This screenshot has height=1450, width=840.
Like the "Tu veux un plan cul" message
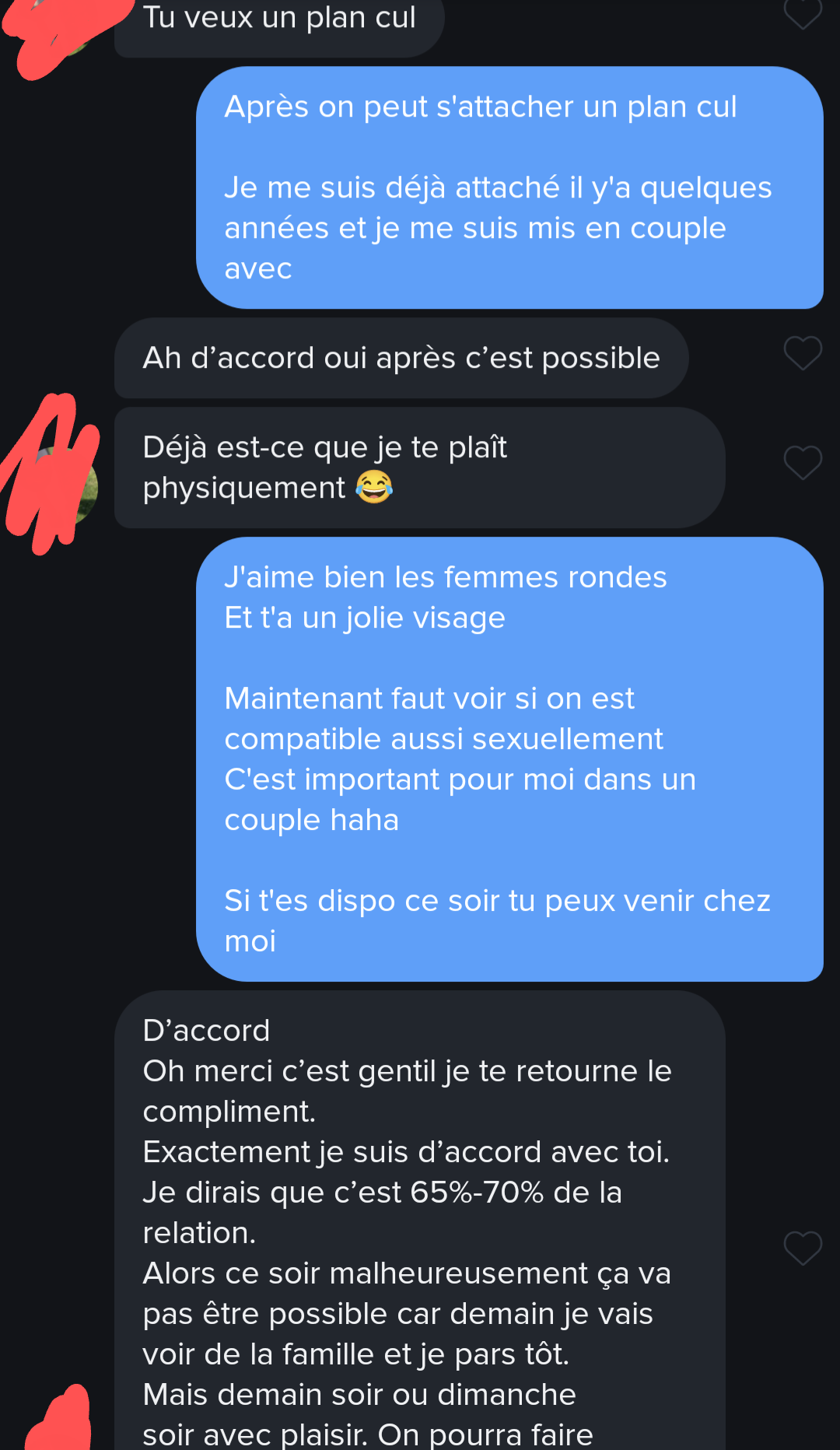point(803,12)
